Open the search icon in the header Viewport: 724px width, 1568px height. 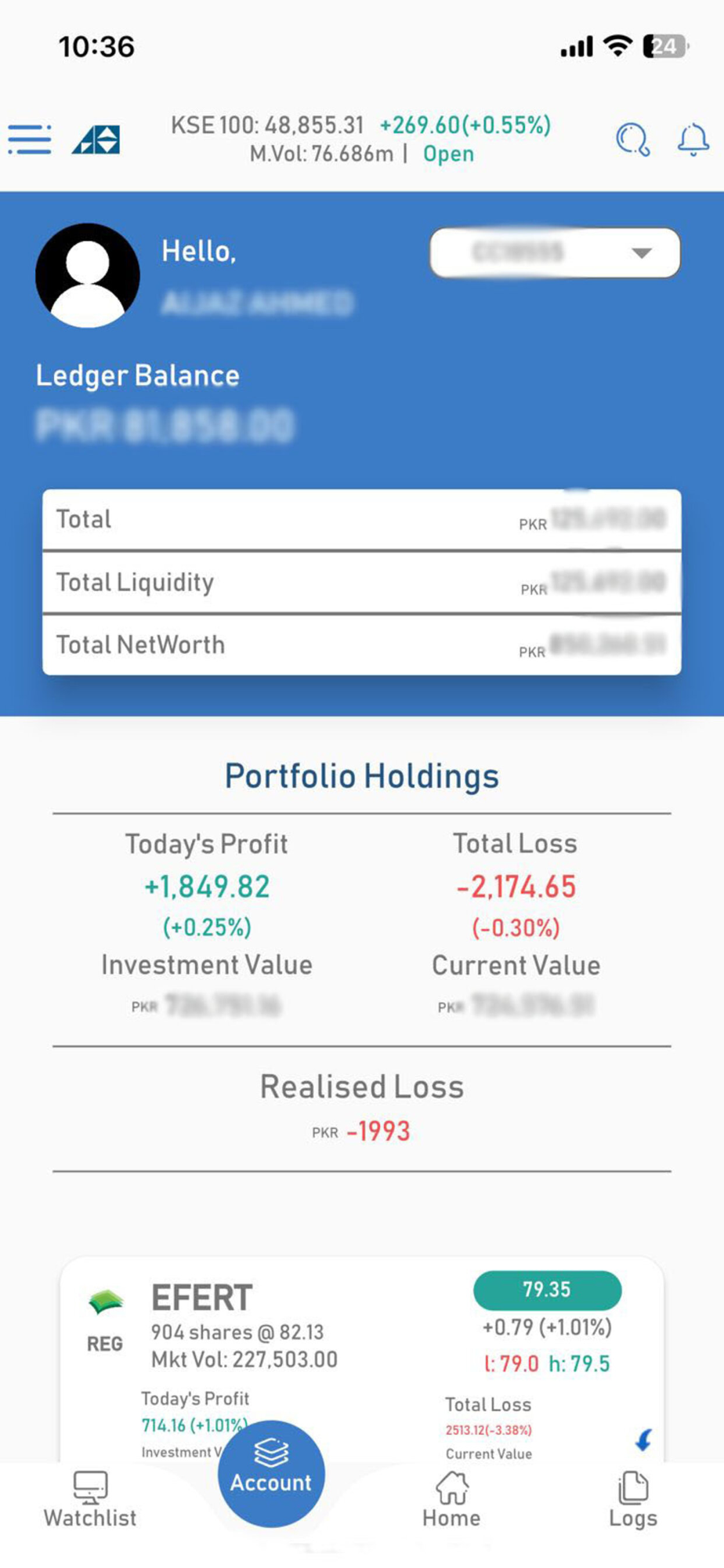coord(632,140)
